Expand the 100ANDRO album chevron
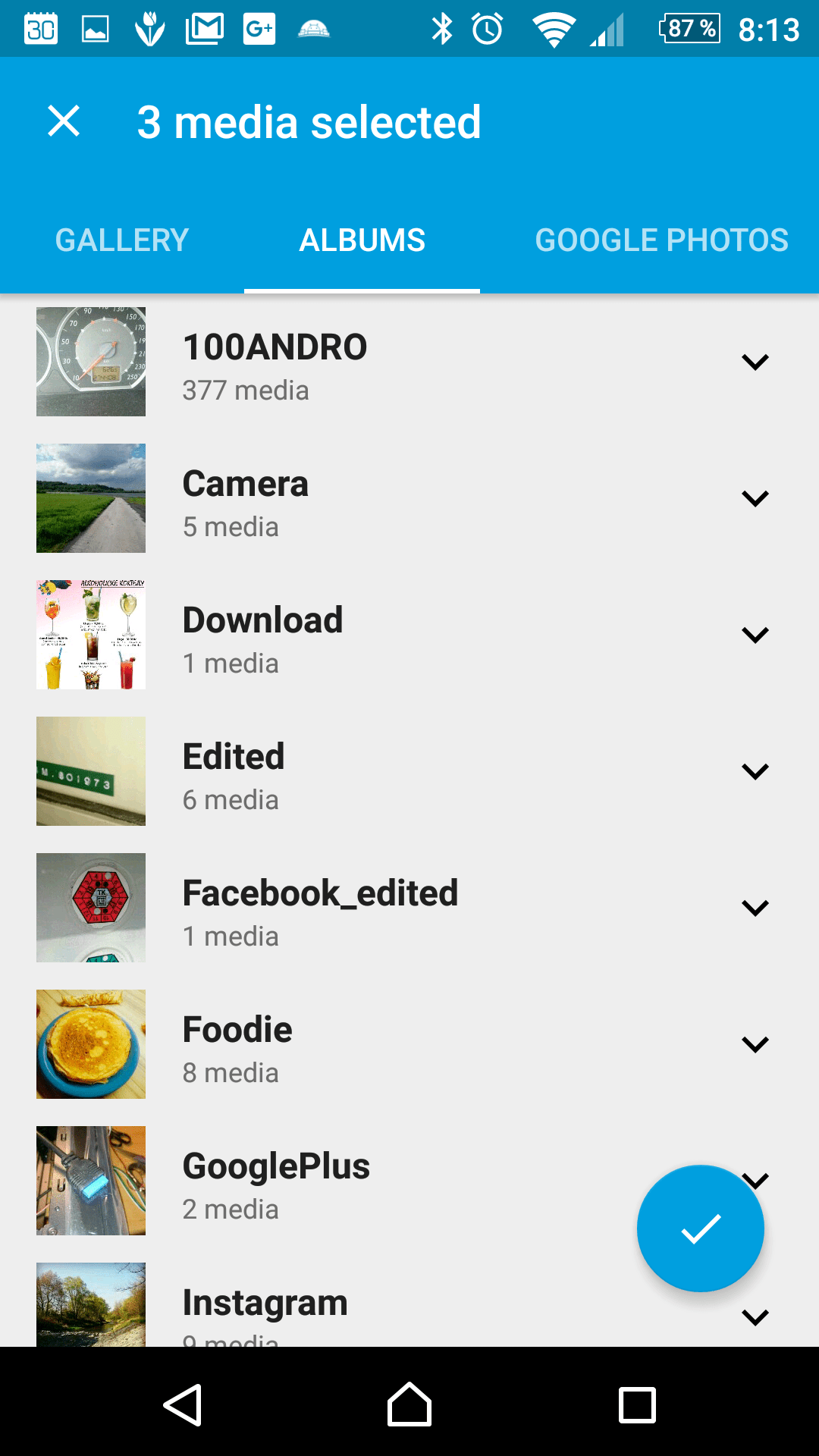This screenshot has height=1456, width=819. 755,362
